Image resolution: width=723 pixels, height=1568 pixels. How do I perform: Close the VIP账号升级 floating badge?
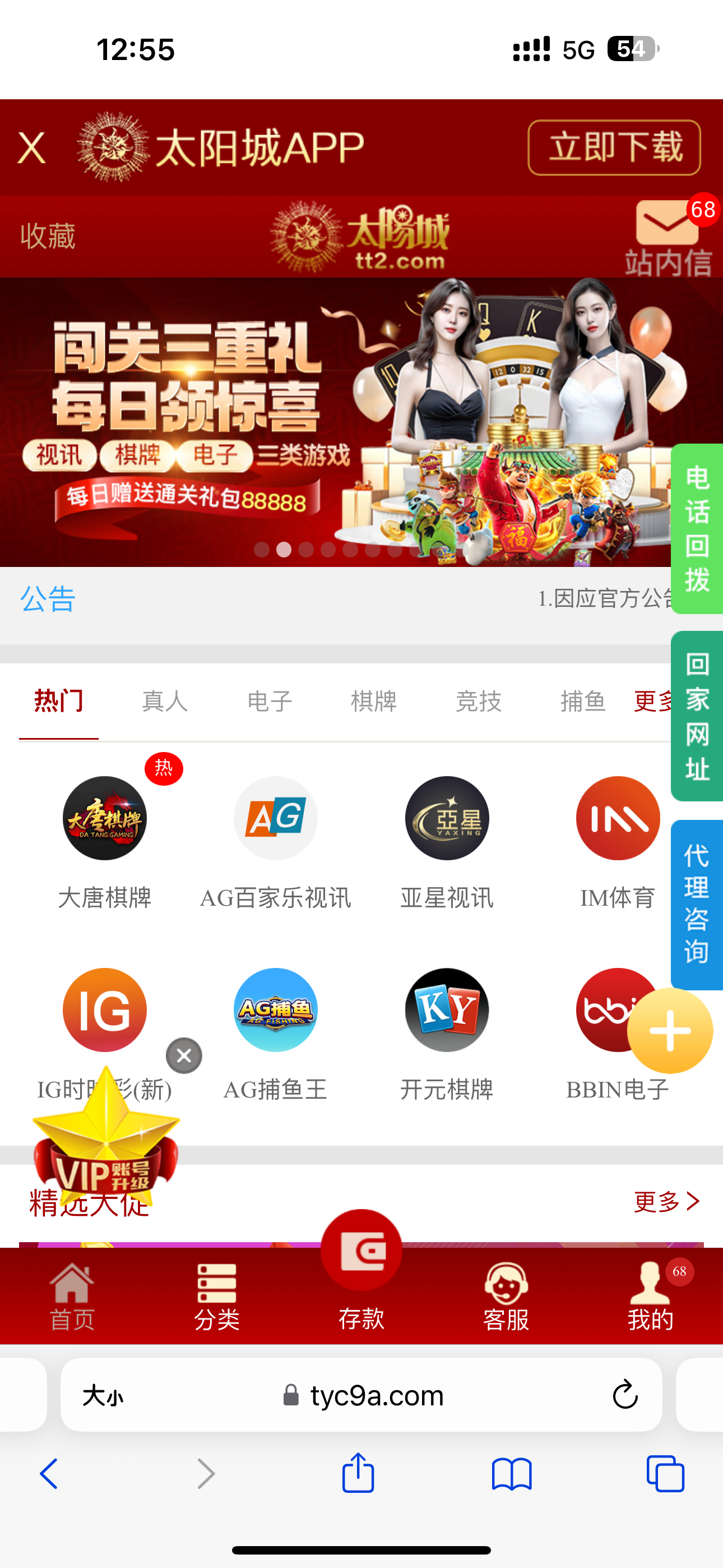[184, 1055]
